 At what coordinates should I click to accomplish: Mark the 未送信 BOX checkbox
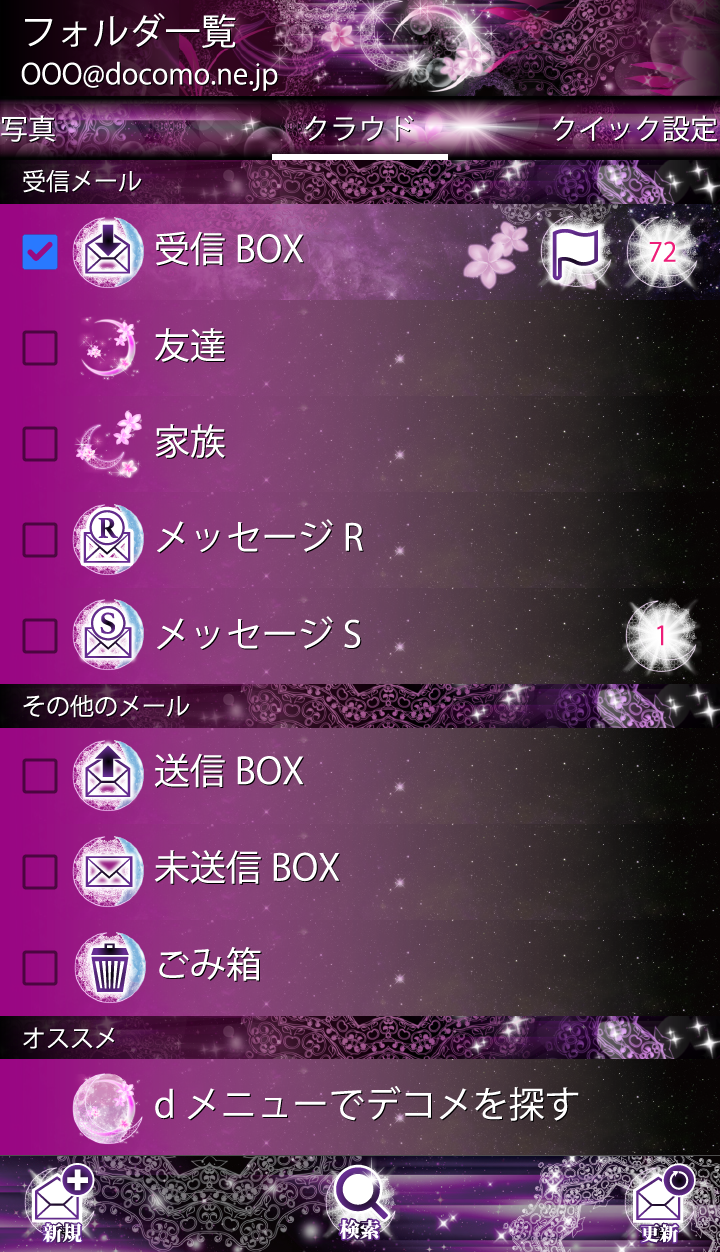click(40, 871)
